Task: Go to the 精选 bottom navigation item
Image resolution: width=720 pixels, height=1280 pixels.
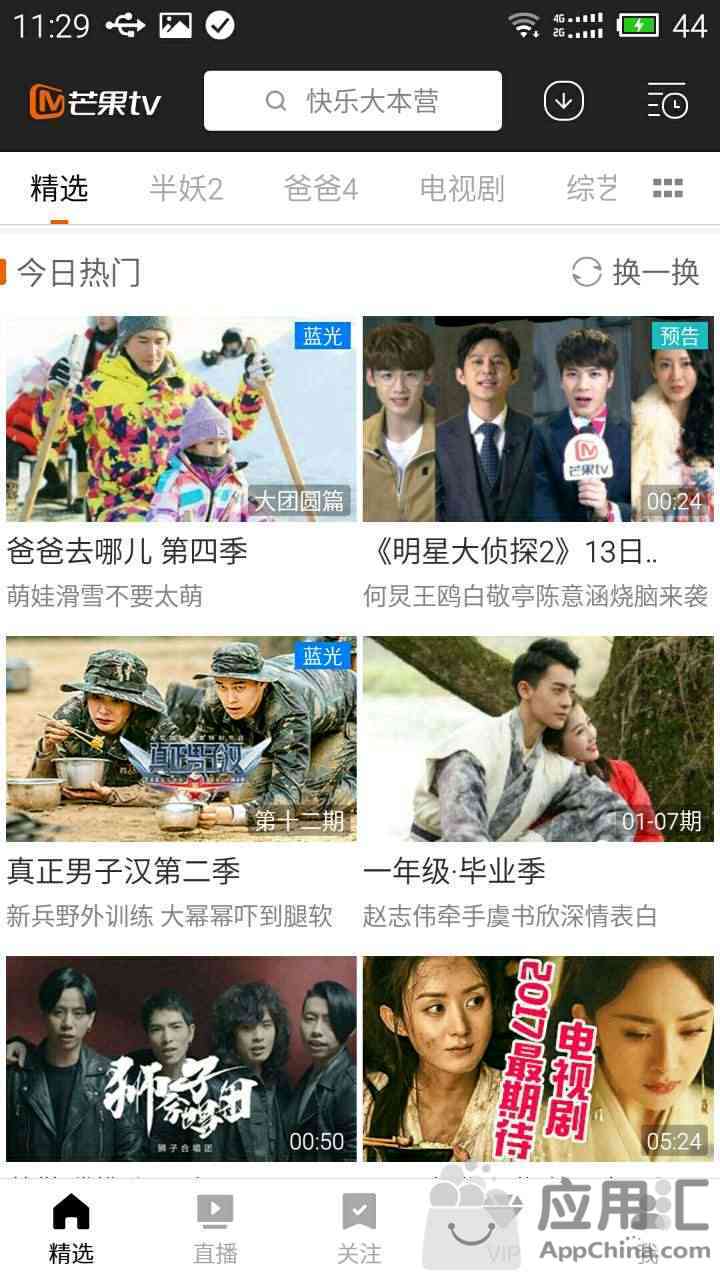Action: click(x=71, y=1228)
